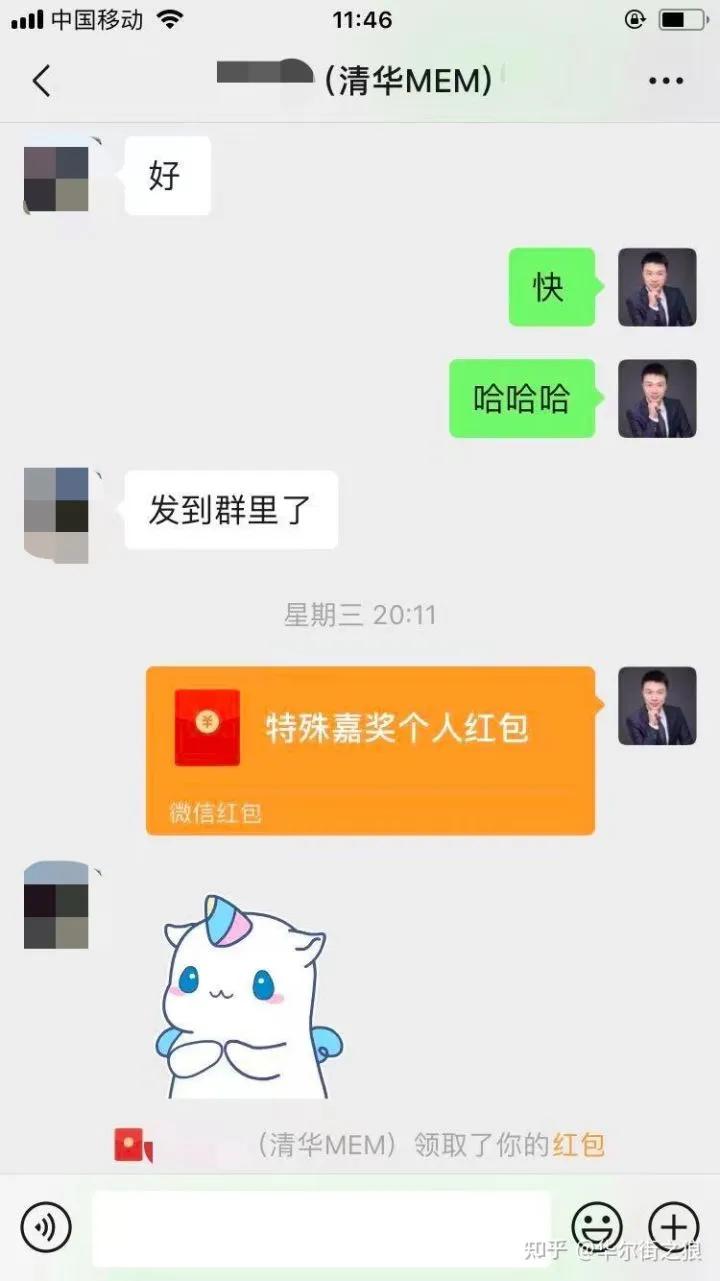Tap your own avatar next to 快
Image resolution: width=720 pixels, height=1281 pixels.
point(657,289)
